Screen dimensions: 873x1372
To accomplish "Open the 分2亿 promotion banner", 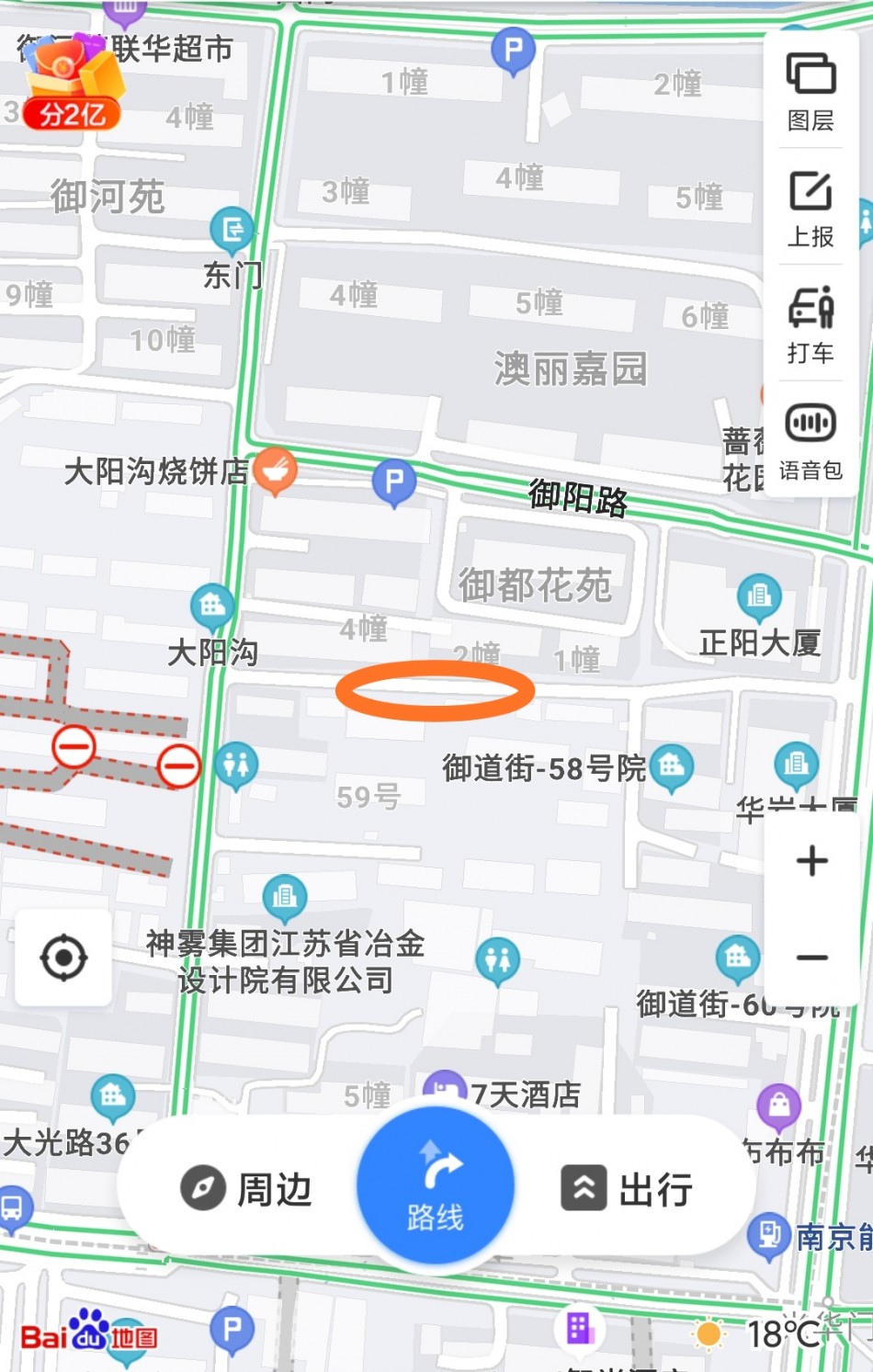I will tap(72, 83).
